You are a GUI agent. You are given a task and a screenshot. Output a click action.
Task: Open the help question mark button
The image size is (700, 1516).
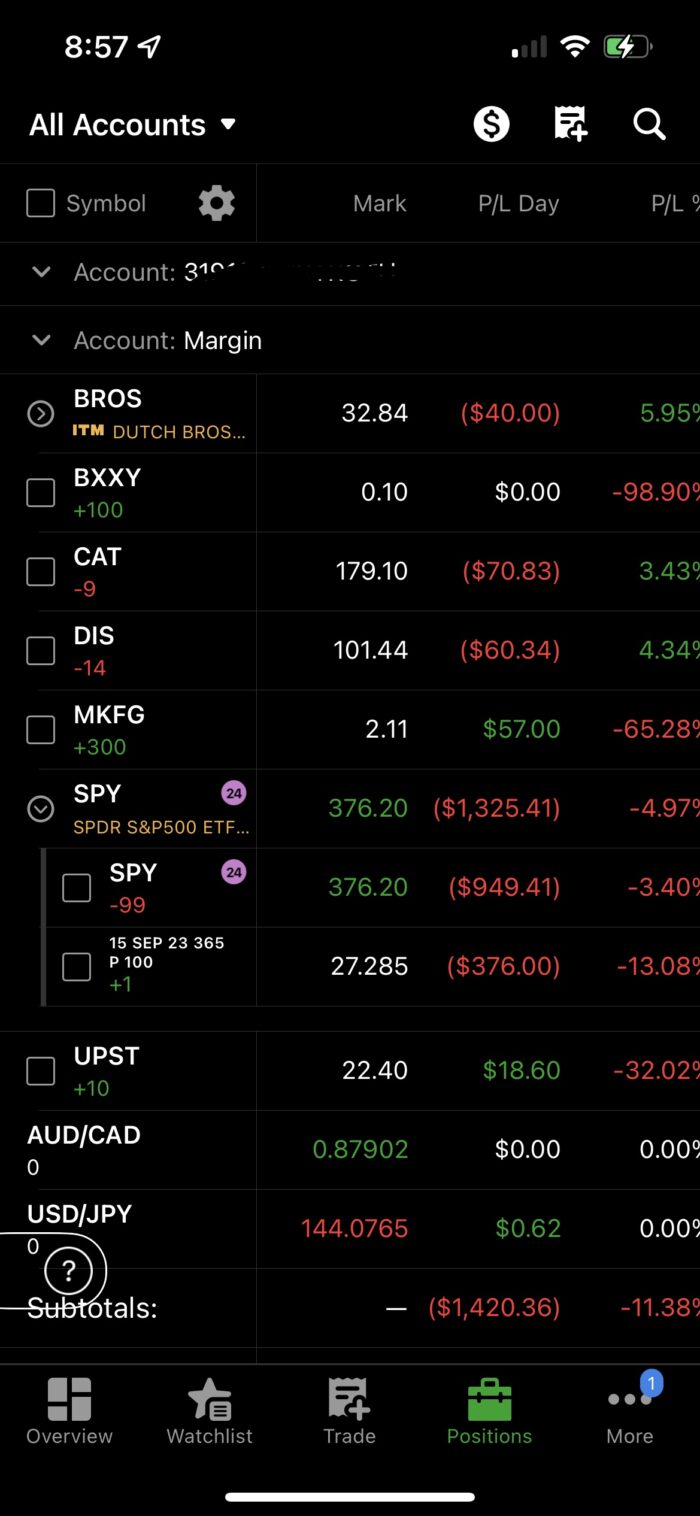coord(68,1271)
